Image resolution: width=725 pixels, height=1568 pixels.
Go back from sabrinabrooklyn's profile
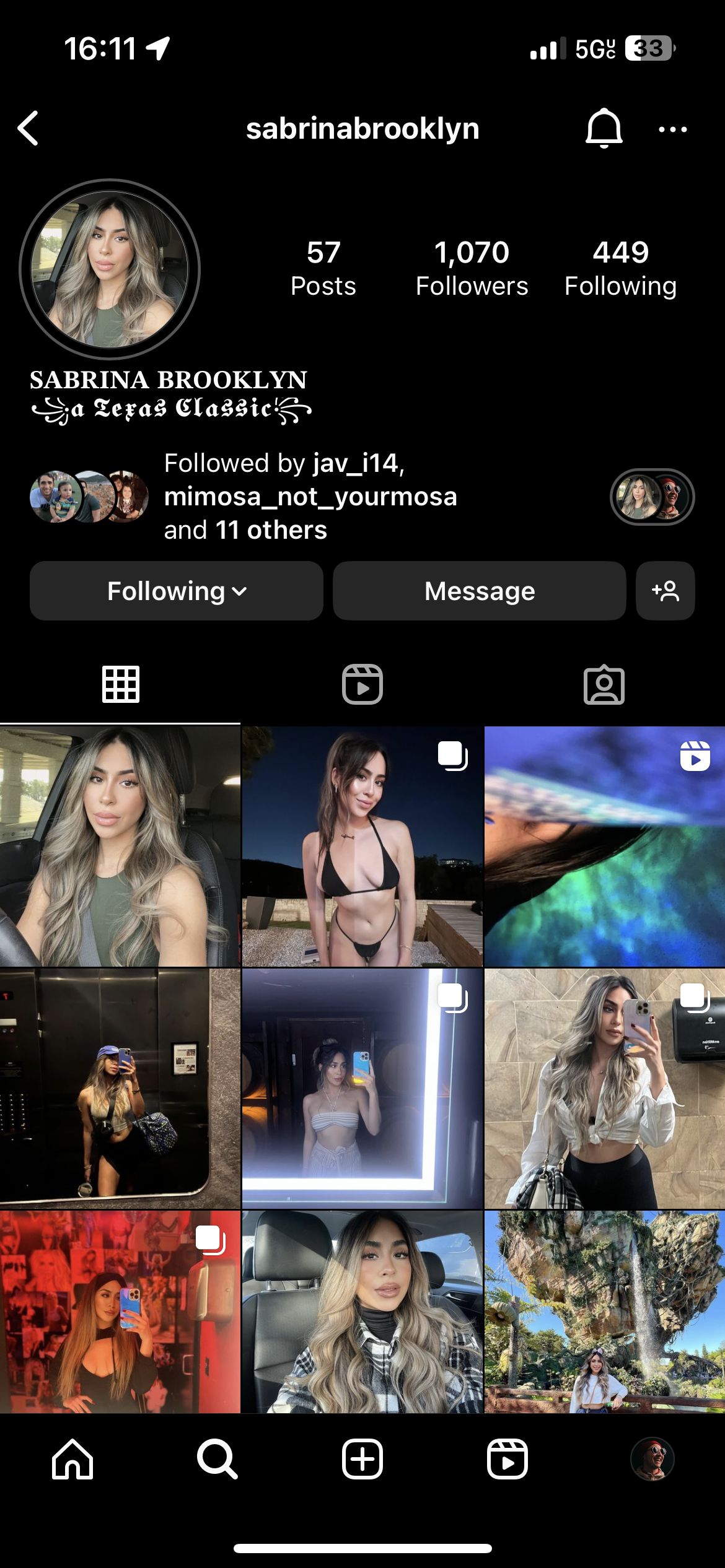[29, 129]
